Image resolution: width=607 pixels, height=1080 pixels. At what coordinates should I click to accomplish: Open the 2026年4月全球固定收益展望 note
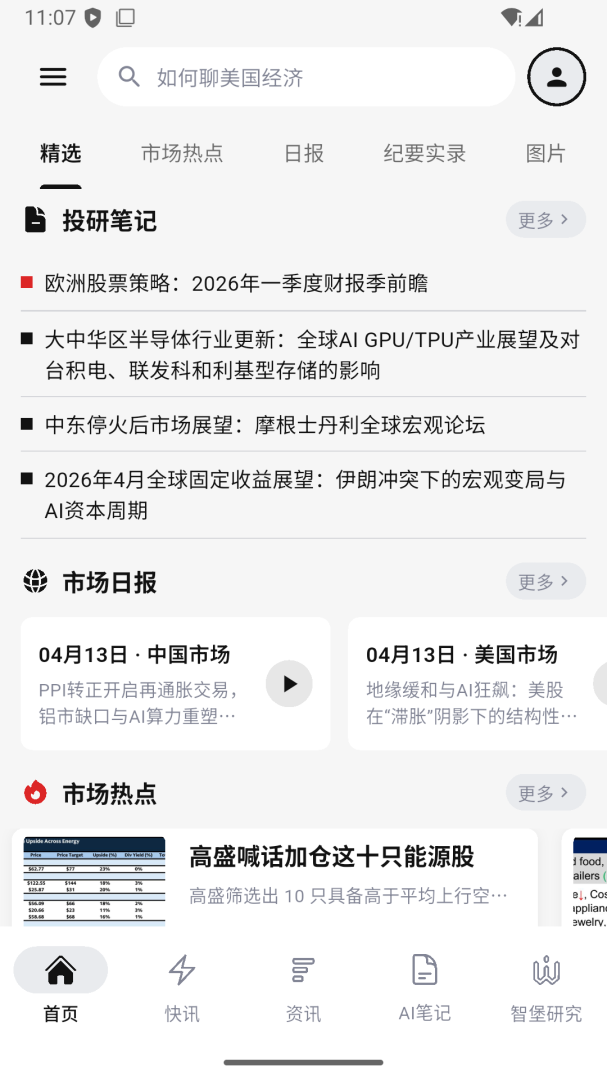click(x=305, y=495)
